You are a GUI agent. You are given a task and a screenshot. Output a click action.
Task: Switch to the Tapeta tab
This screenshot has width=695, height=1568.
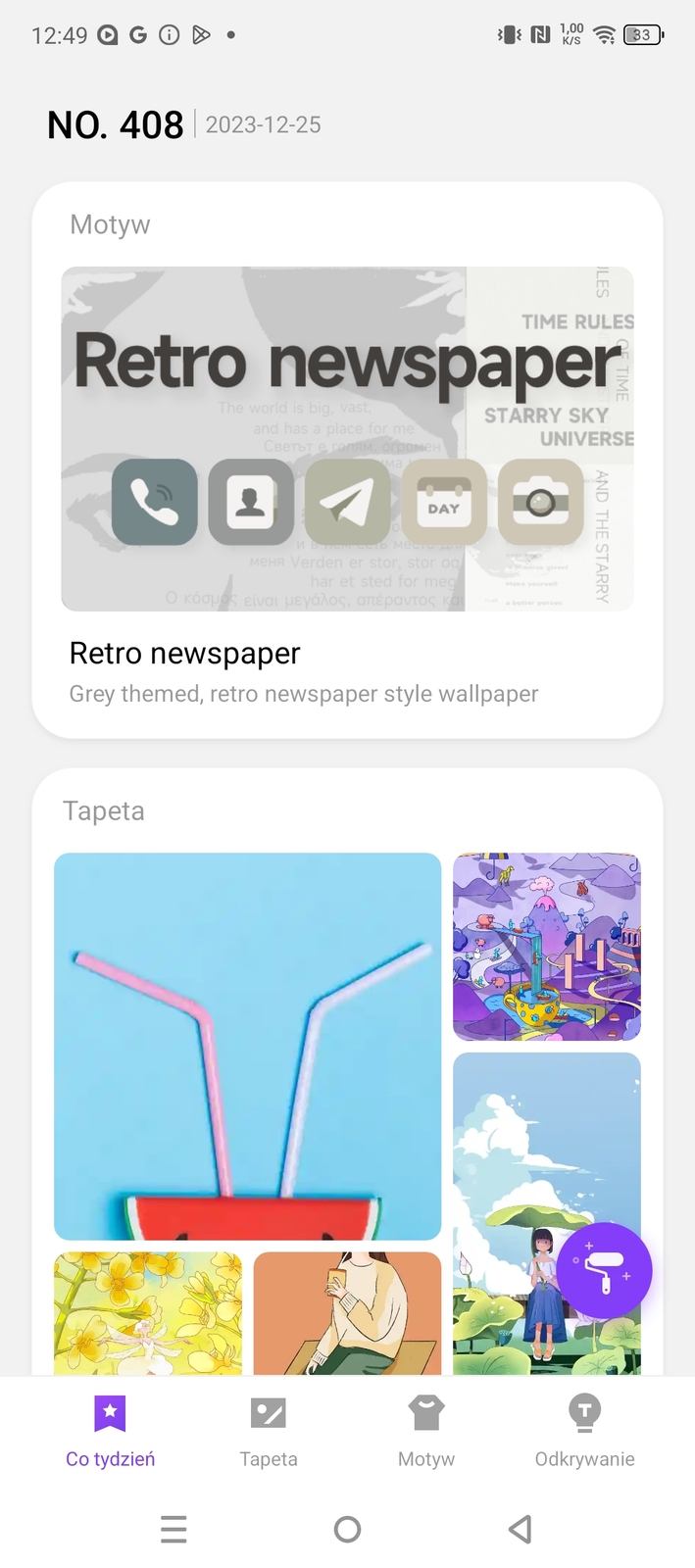tap(268, 1431)
